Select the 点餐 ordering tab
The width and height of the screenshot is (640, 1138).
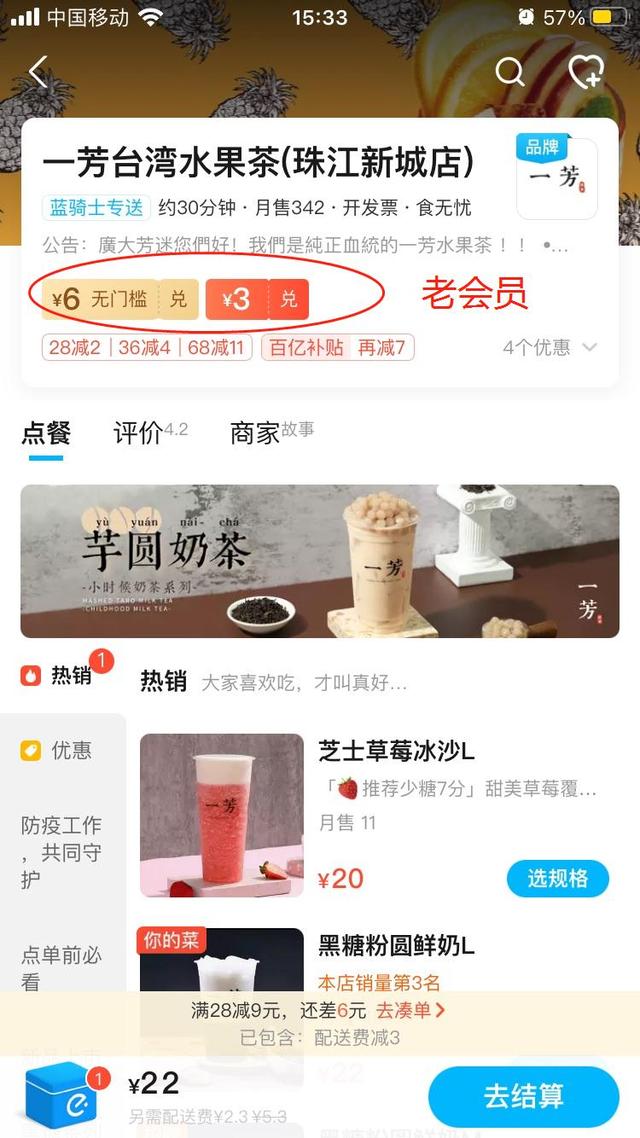[x=46, y=434]
